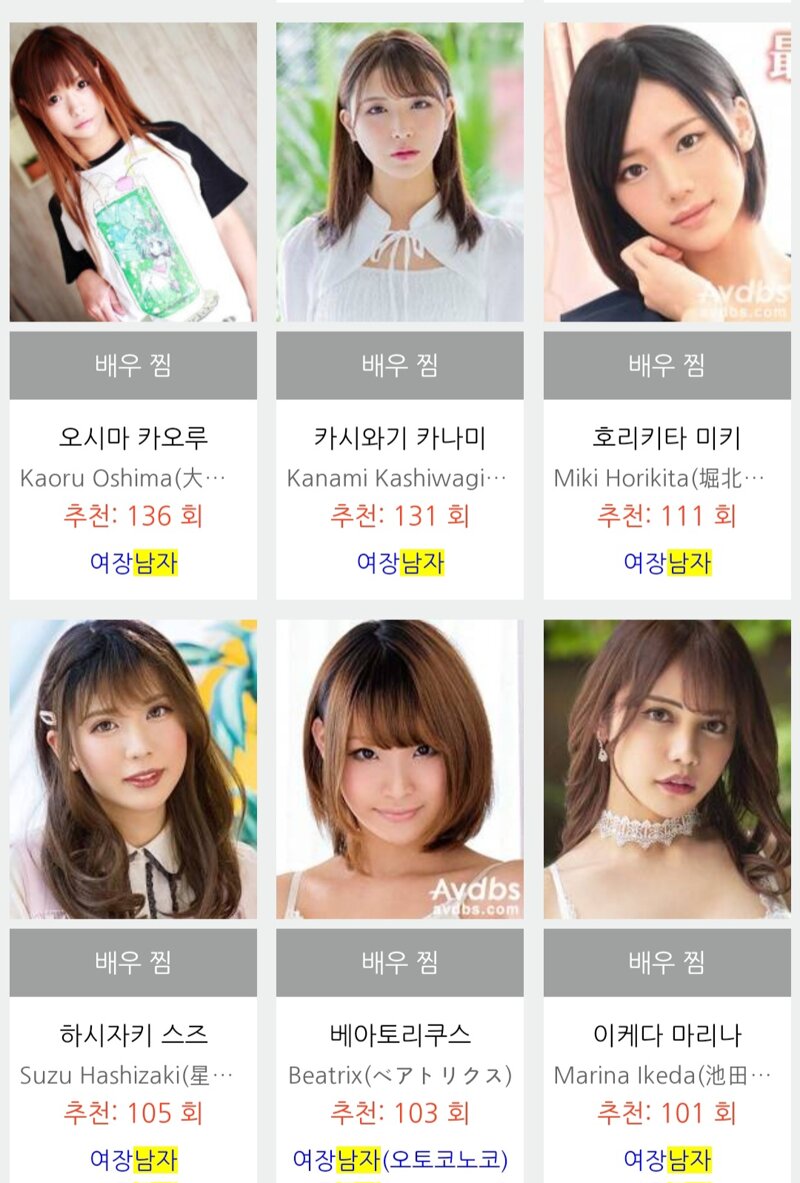
Task: Favorite actress 카시와기 카나미 via 배우 찜
Action: pyautogui.click(x=399, y=365)
